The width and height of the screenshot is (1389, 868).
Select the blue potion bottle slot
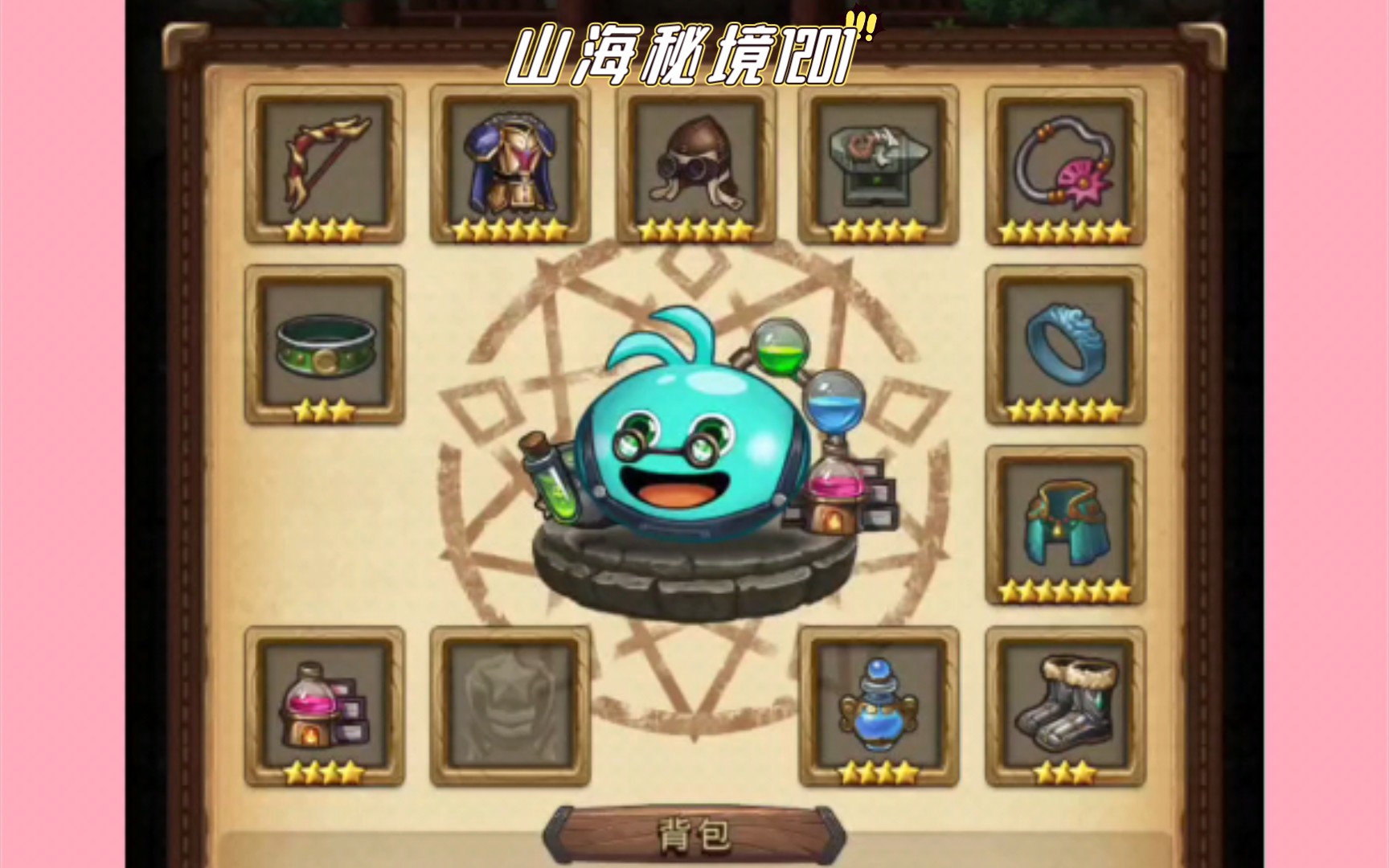(879, 706)
